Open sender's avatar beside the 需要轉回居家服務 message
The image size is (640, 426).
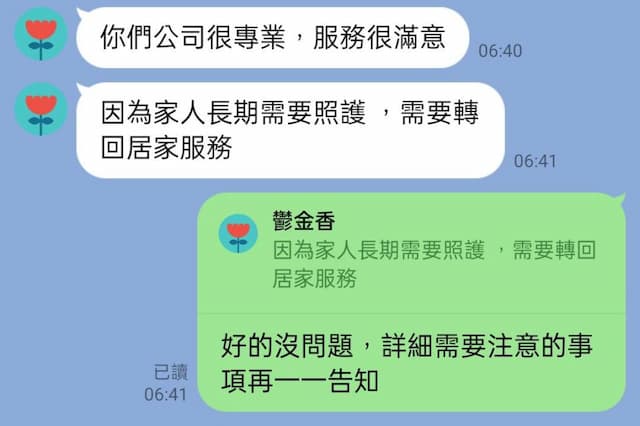point(41,110)
